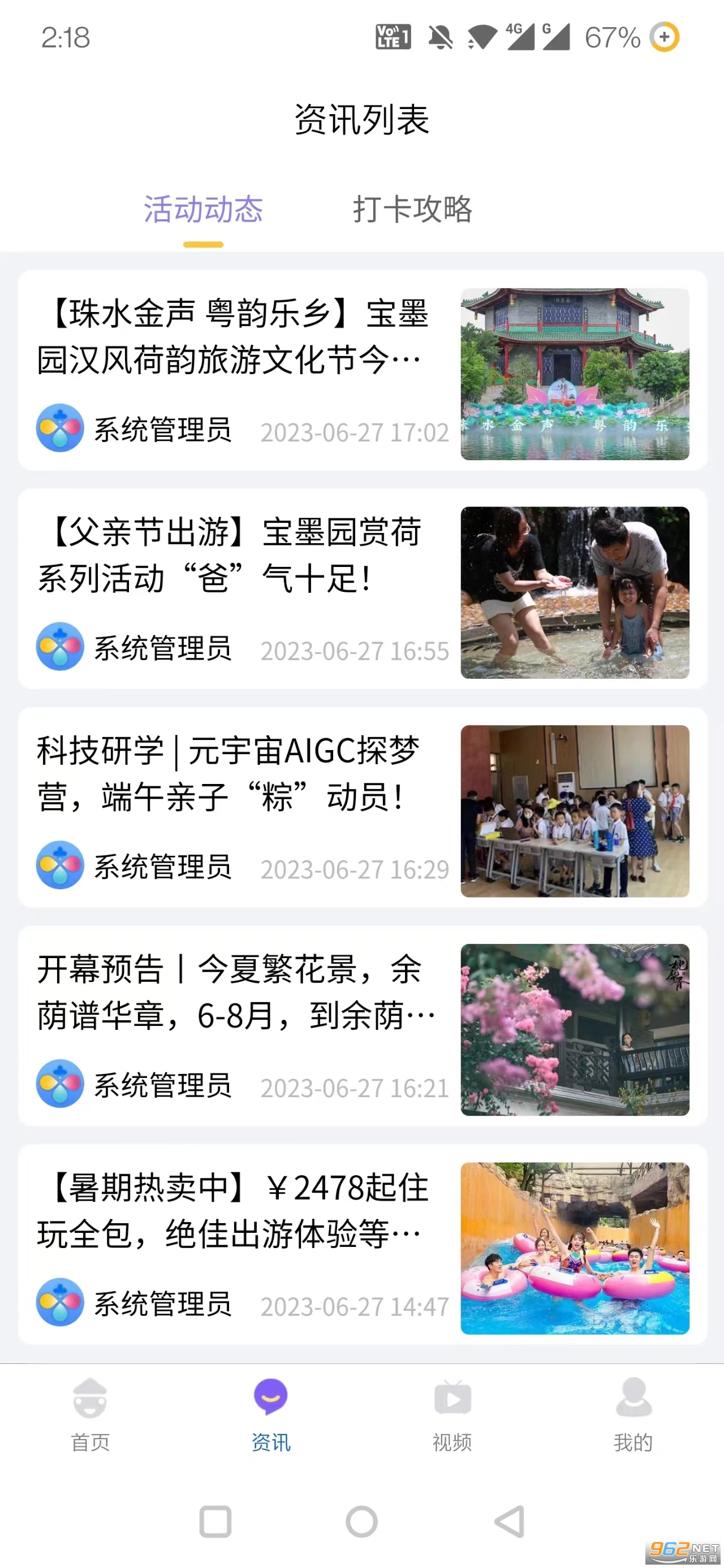Viewport: 724px width, 1568px height.
Task: Switch to the 打卡攻略 tab
Action: [x=412, y=209]
